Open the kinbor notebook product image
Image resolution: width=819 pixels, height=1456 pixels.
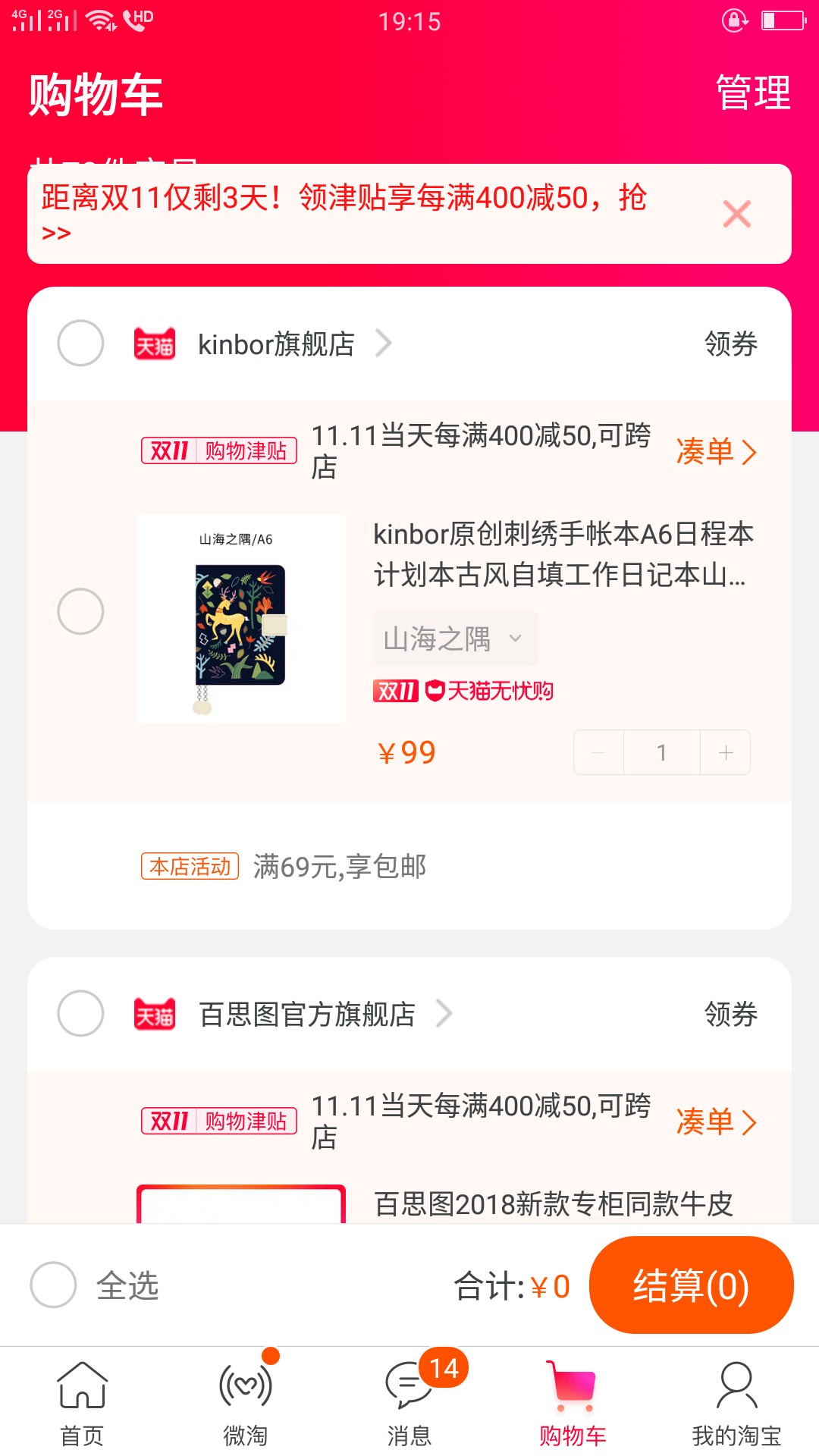[x=241, y=619]
